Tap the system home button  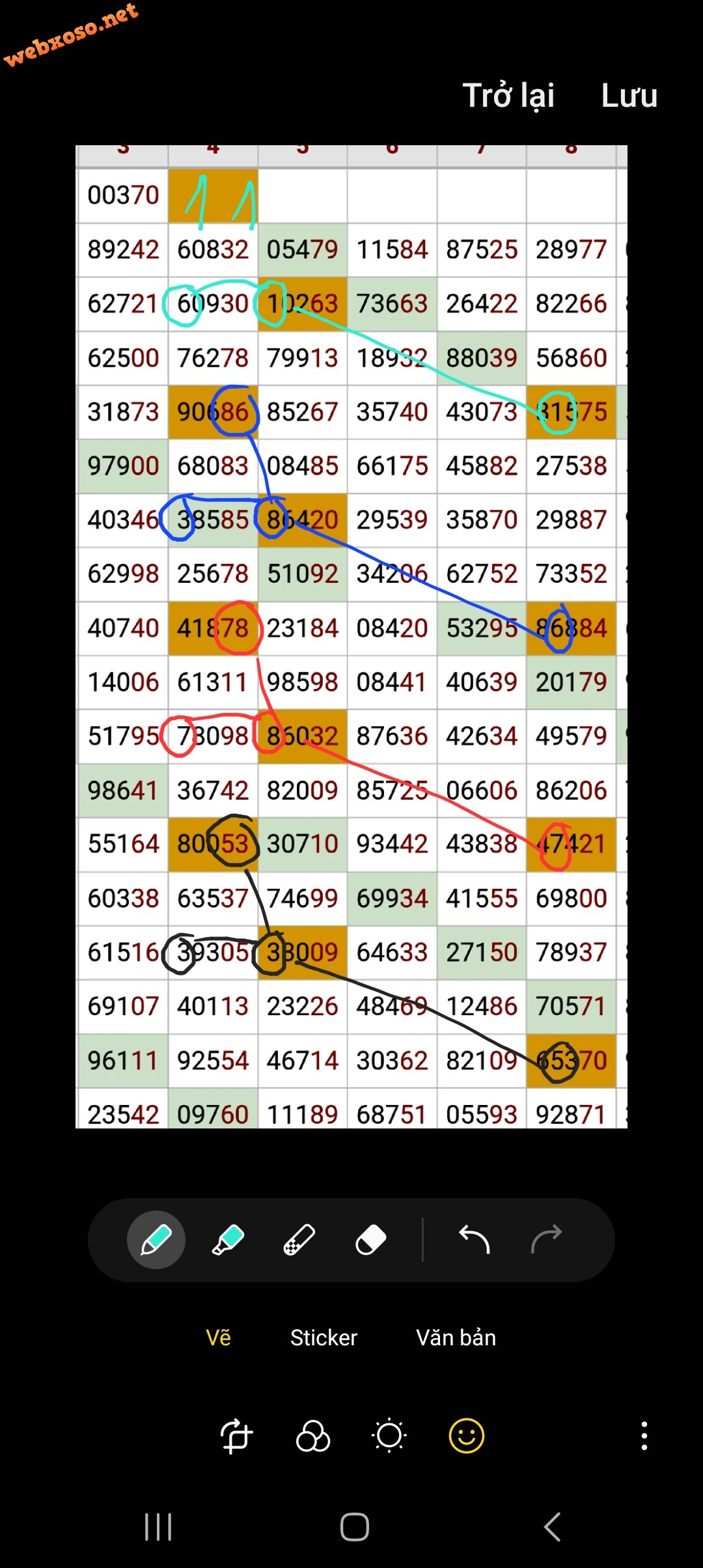pyautogui.click(x=354, y=1527)
